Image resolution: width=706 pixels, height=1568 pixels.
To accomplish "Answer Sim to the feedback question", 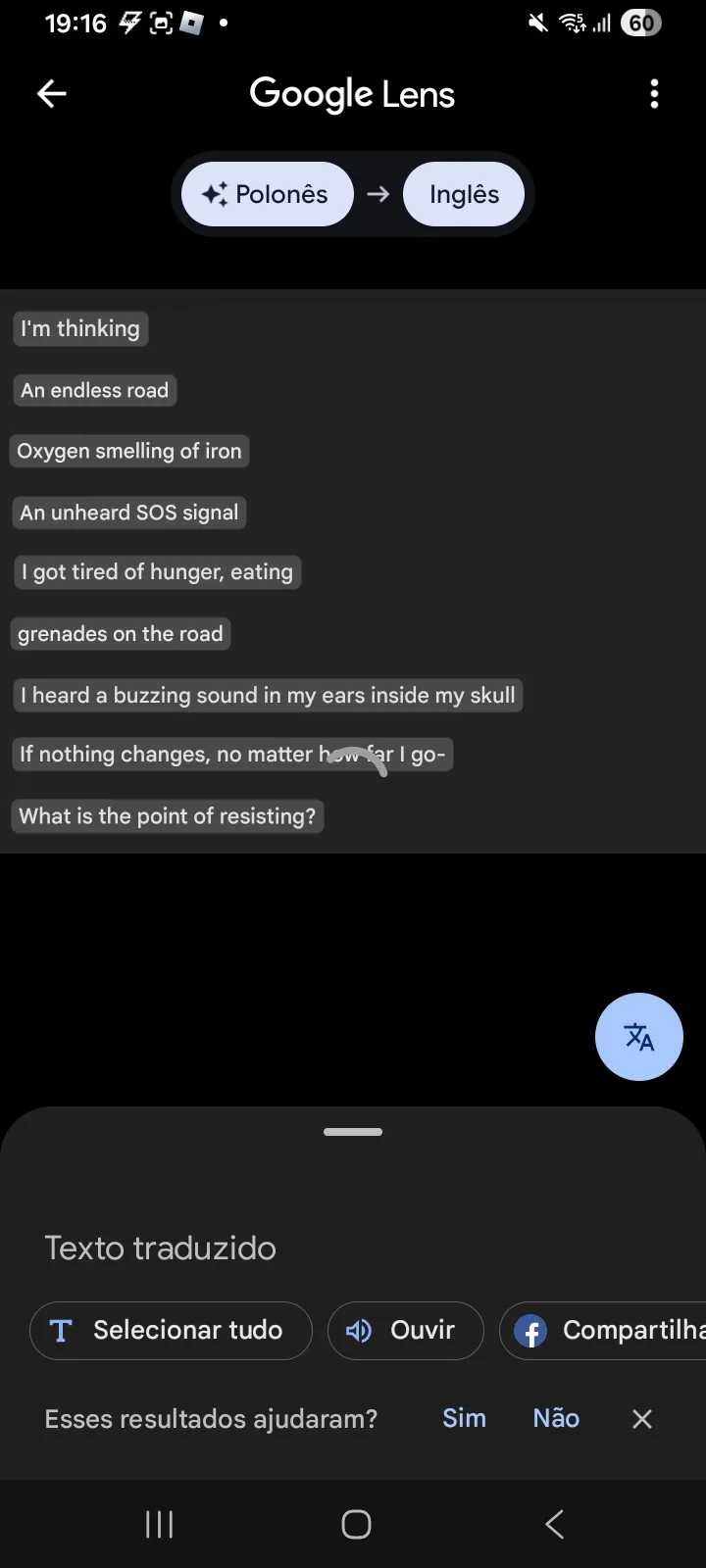I will point(464,1418).
